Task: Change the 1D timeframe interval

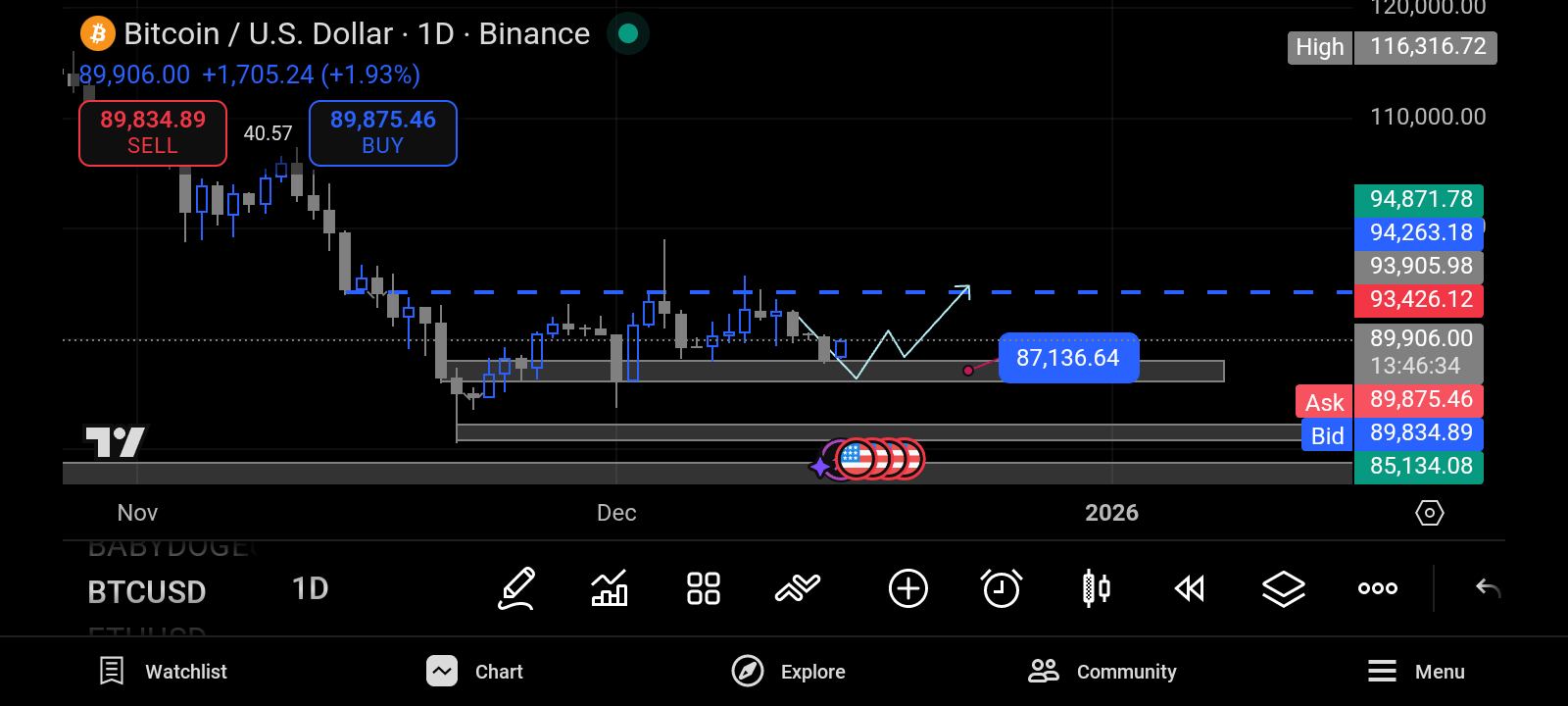Action: point(310,588)
